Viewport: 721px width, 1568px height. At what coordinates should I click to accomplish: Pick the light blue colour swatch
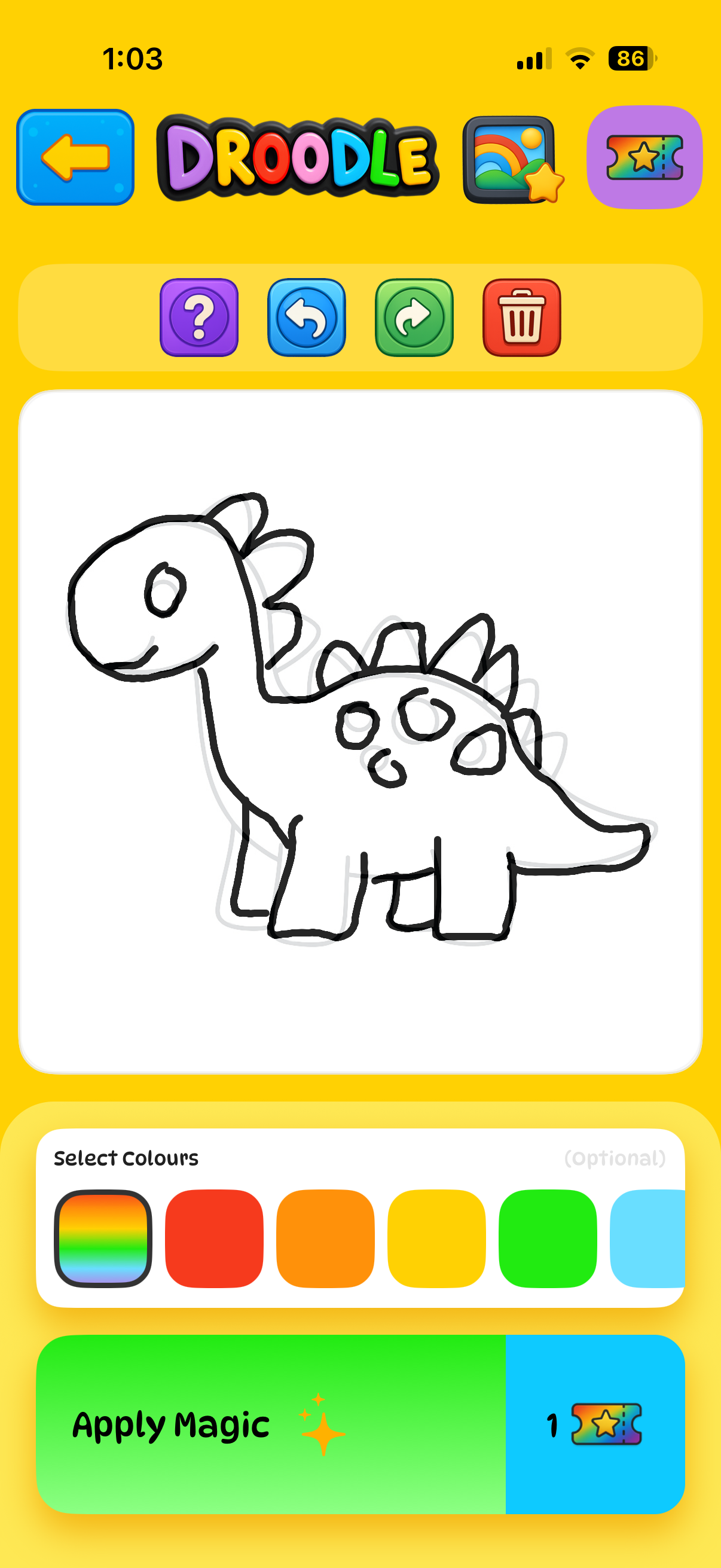click(x=648, y=1238)
